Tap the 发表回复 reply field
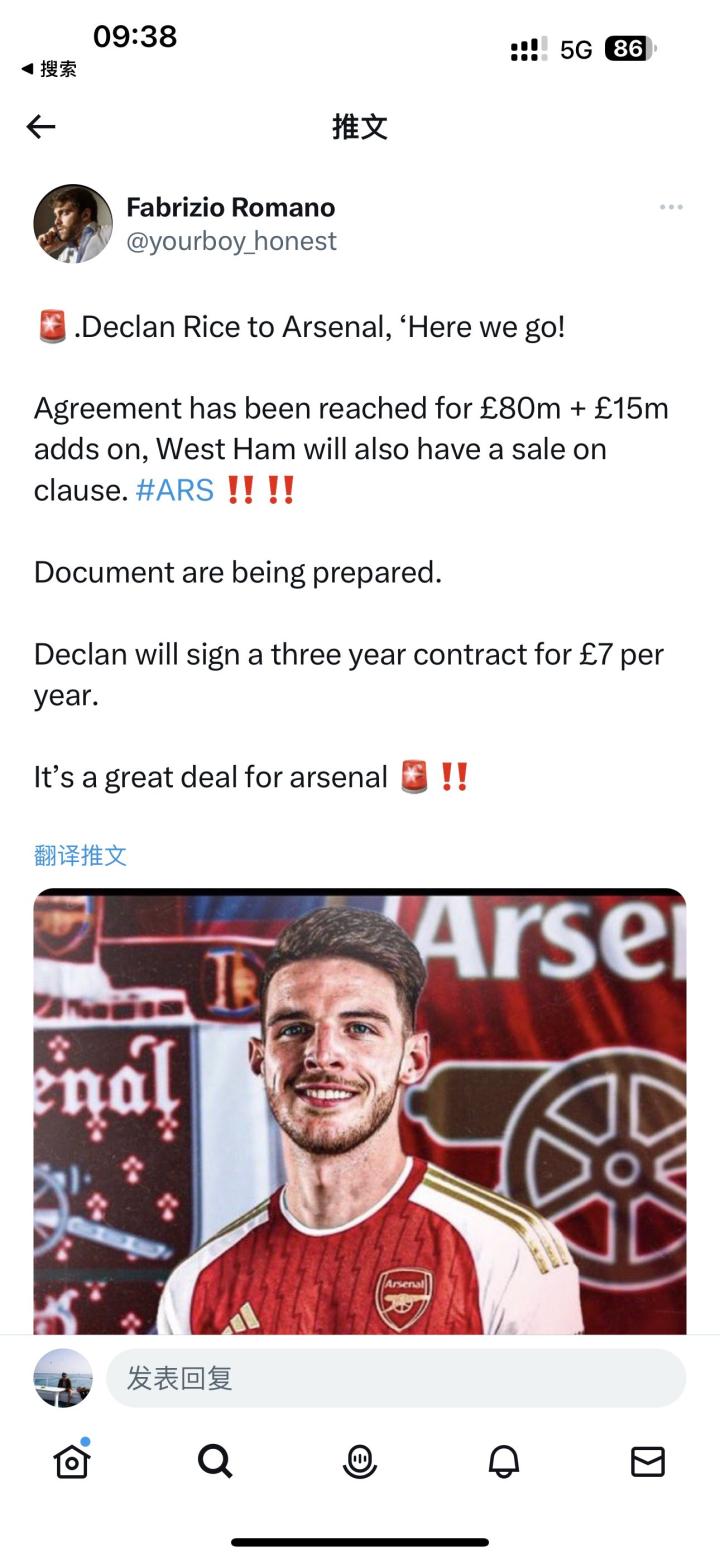The height and width of the screenshot is (1560, 720). (x=395, y=1378)
